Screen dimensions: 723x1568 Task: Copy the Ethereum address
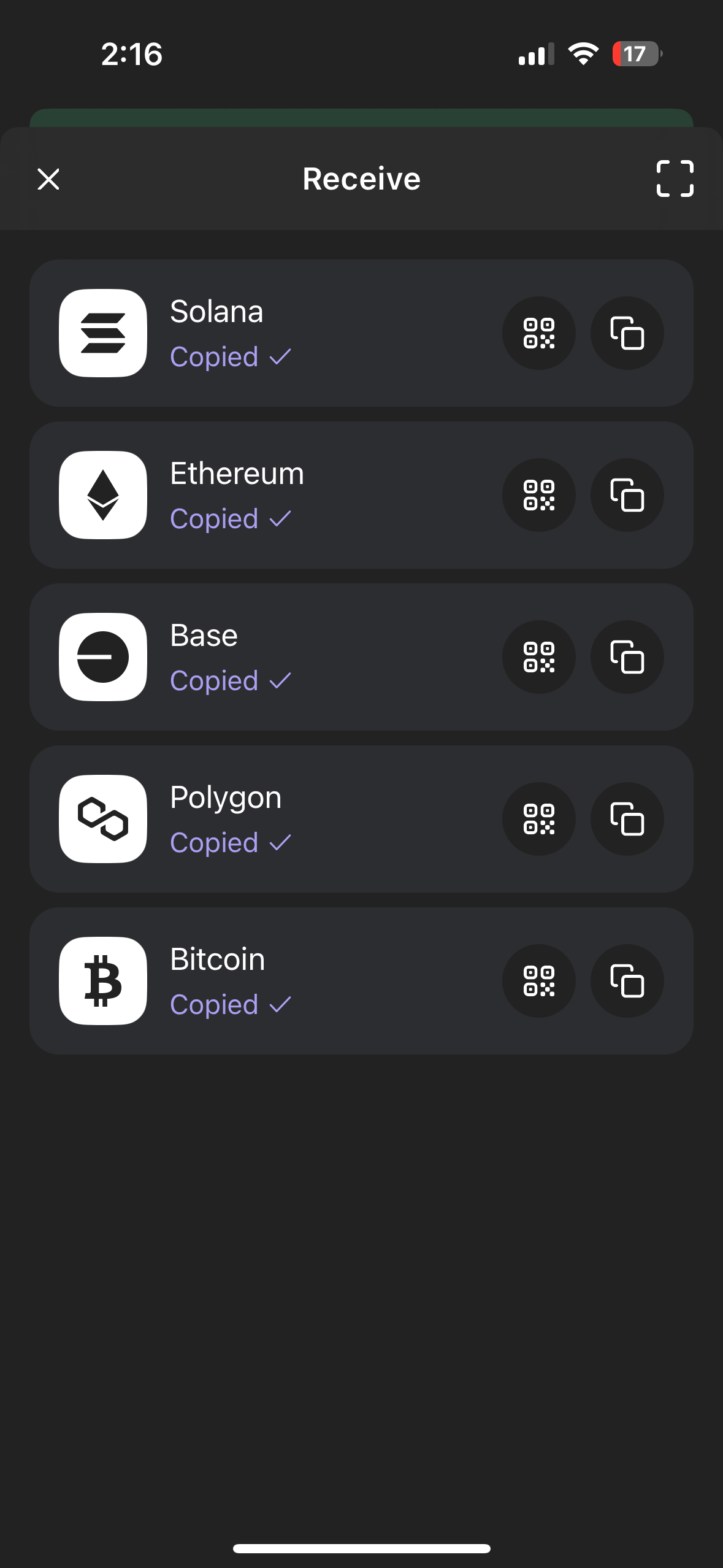[x=627, y=495]
